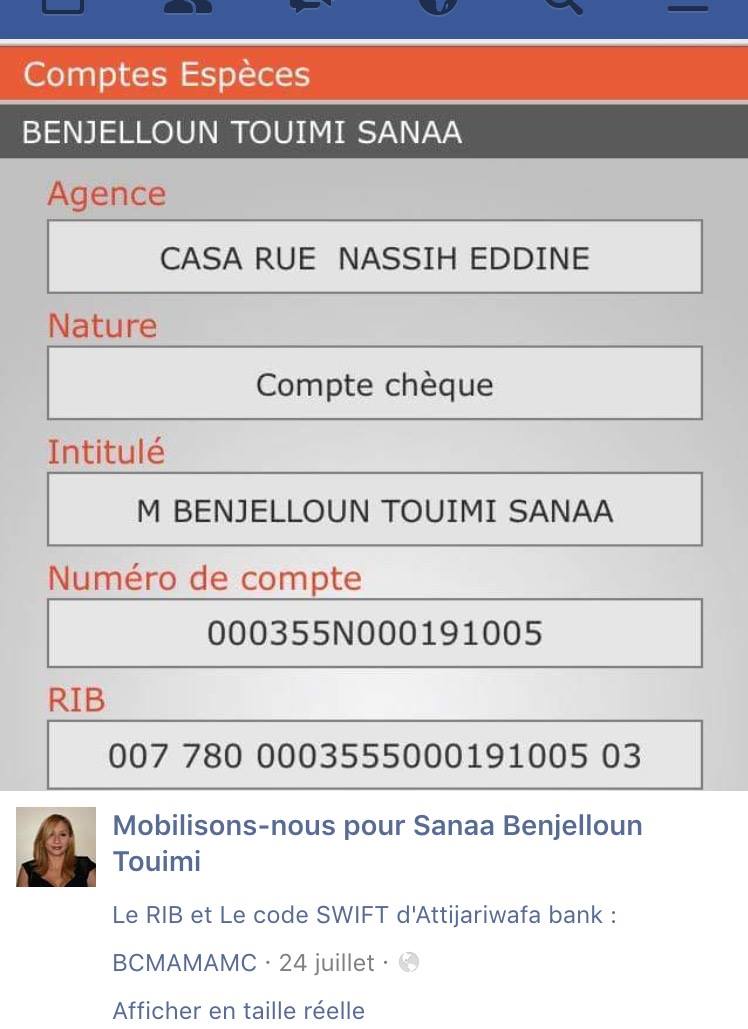Open the Mobilisons-nous pour Sanaa Benjelloun Touimi page
This screenshot has width=748, height=1029.
377,843
